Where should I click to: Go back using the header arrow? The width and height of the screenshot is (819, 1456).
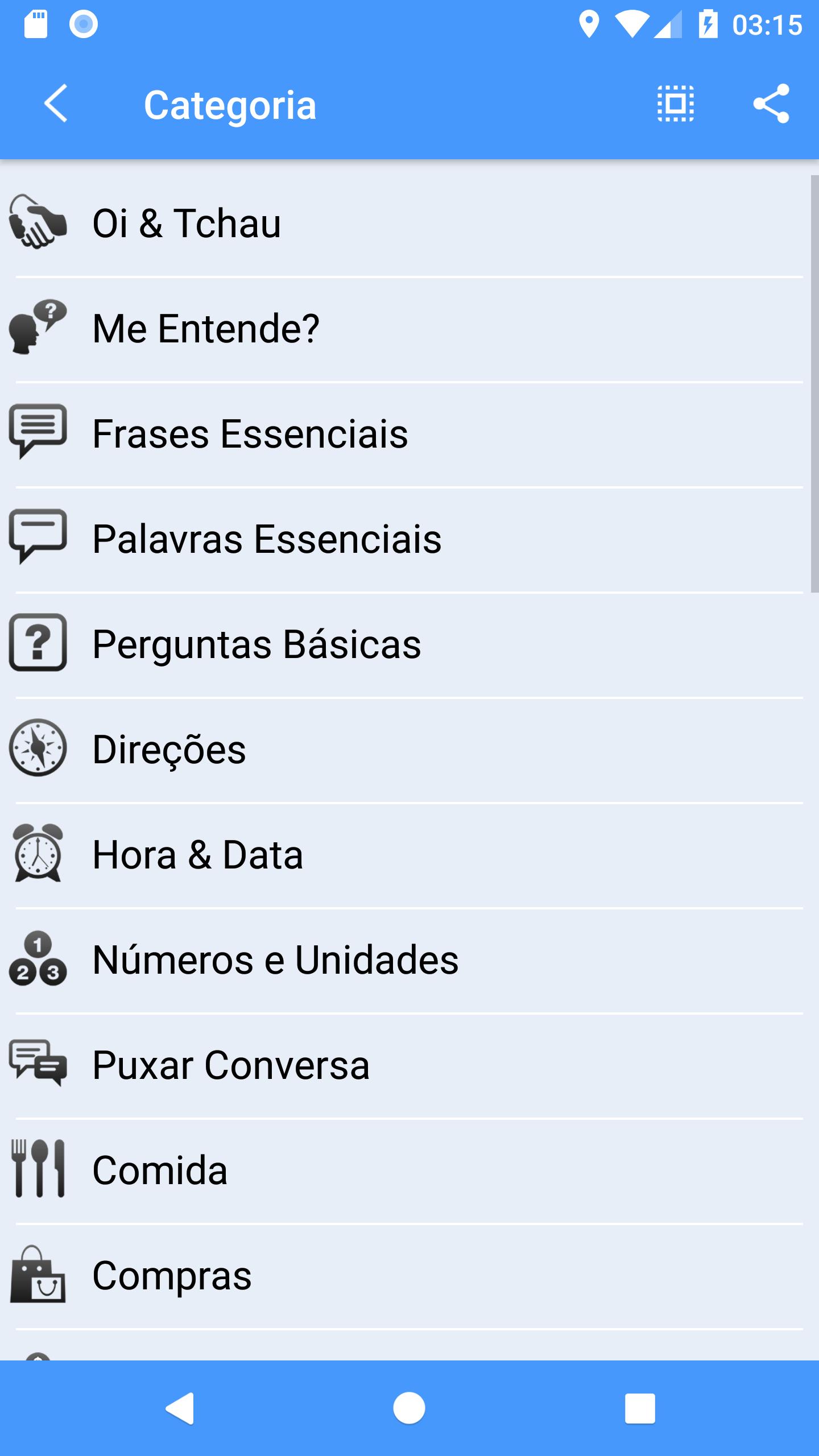point(56,104)
